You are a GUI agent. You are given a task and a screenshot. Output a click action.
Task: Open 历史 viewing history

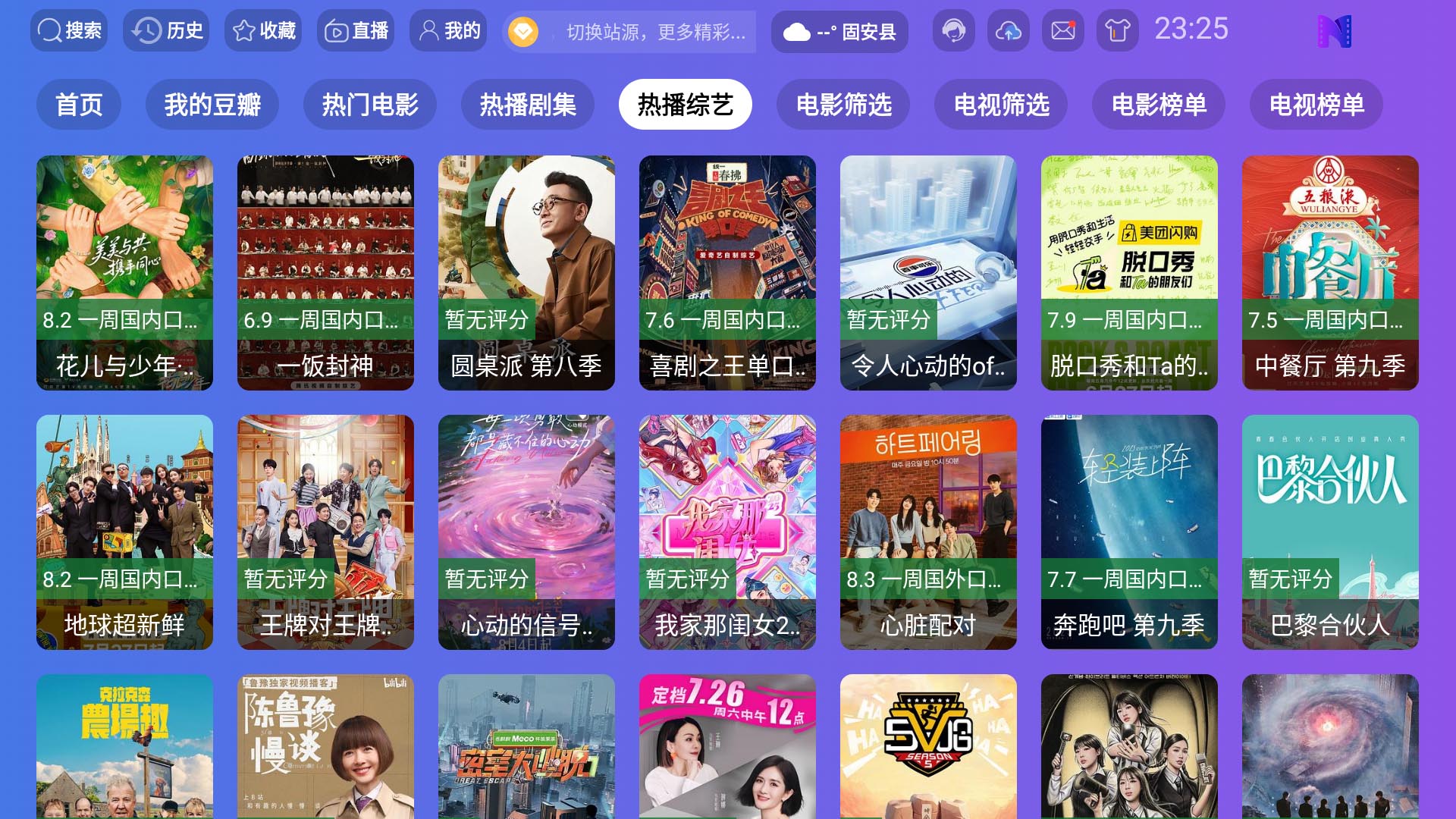tap(166, 31)
